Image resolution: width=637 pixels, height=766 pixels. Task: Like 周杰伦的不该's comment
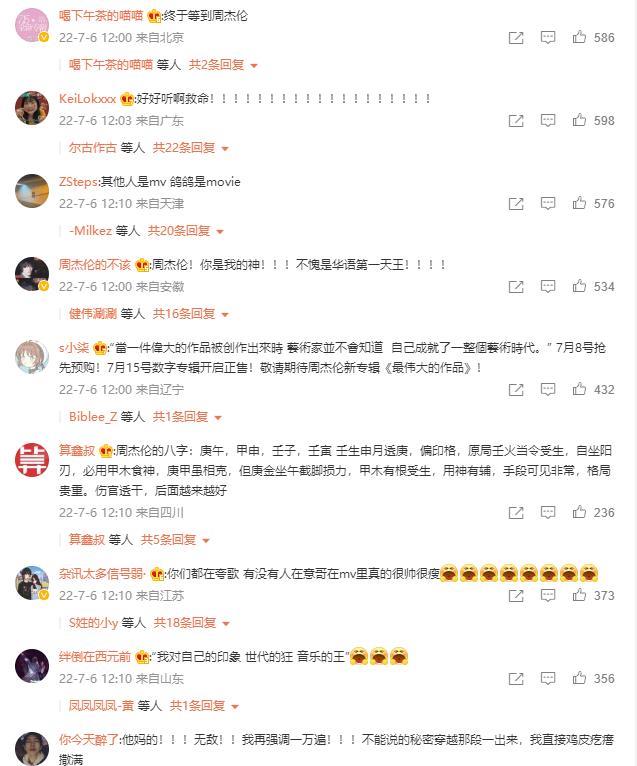(580, 287)
